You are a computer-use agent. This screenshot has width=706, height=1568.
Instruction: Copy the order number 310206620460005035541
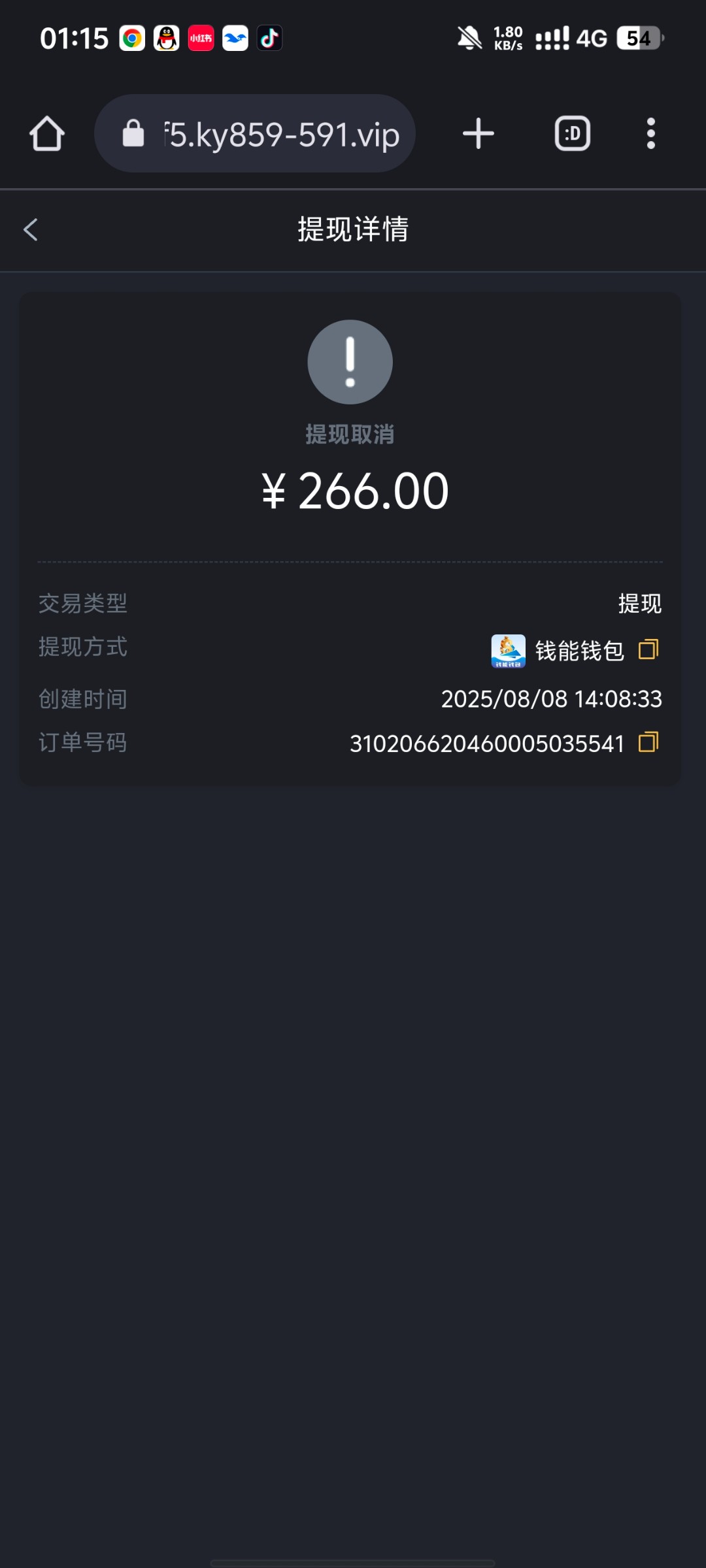pos(648,742)
